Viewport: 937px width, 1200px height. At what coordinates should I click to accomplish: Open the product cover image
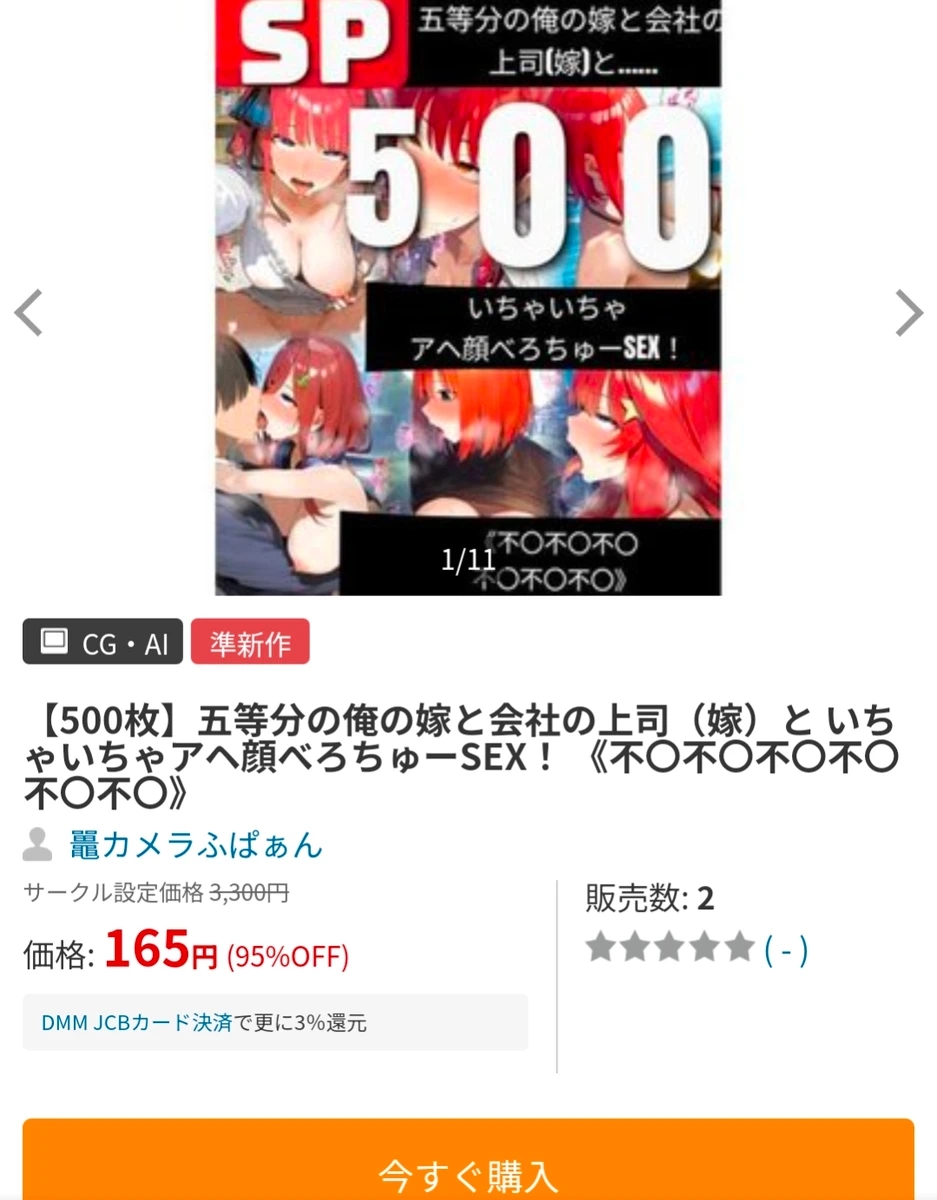(x=467, y=300)
